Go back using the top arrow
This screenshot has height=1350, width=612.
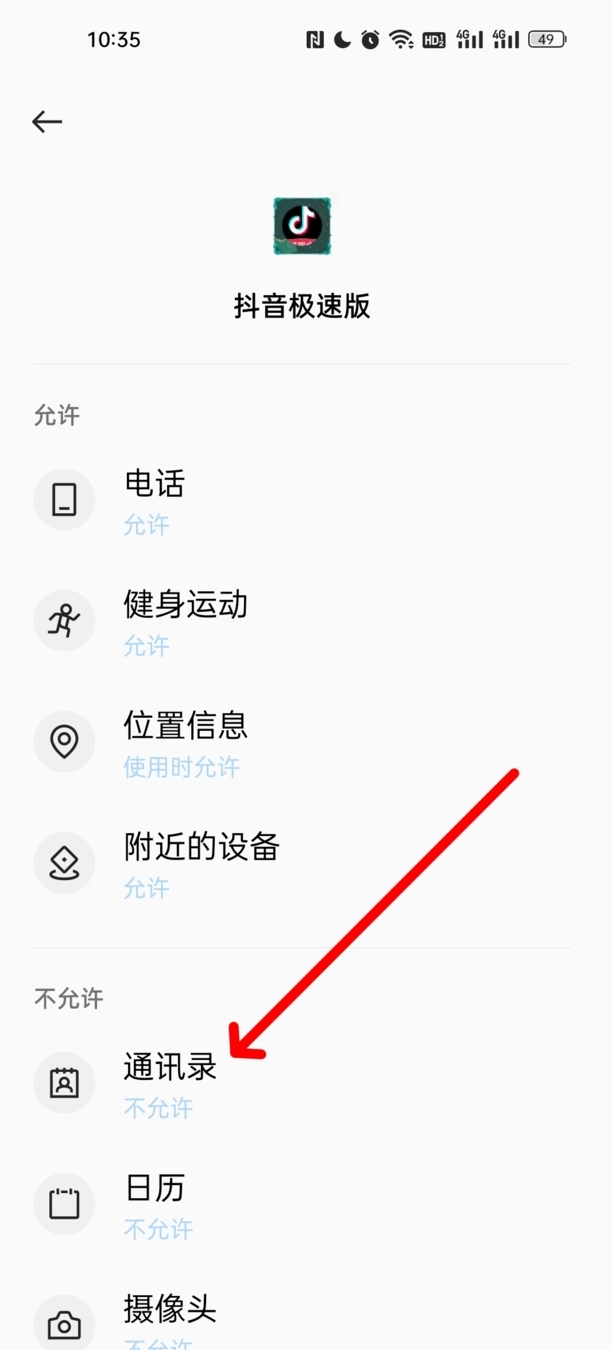pyautogui.click(x=47, y=122)
